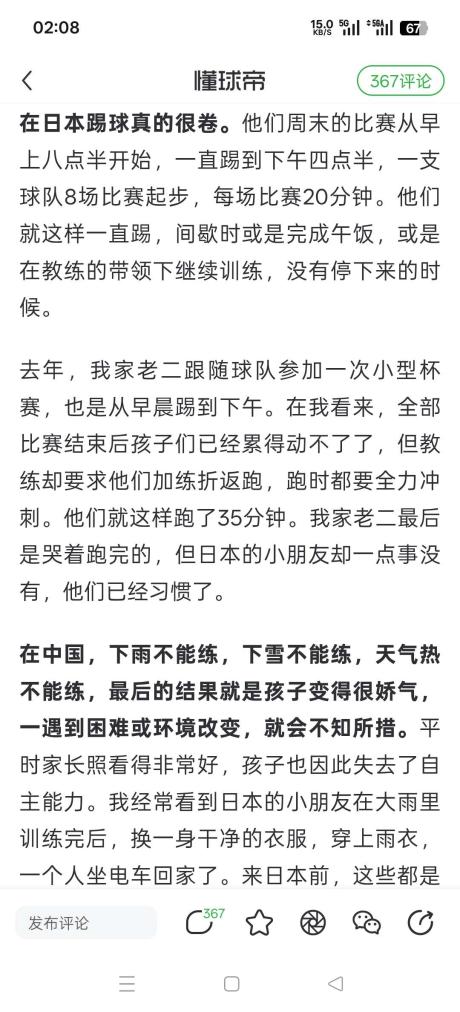Open the 367评论 comments button
The height and width of the screenshot is (1012, 460).
(x=401, y=81)
